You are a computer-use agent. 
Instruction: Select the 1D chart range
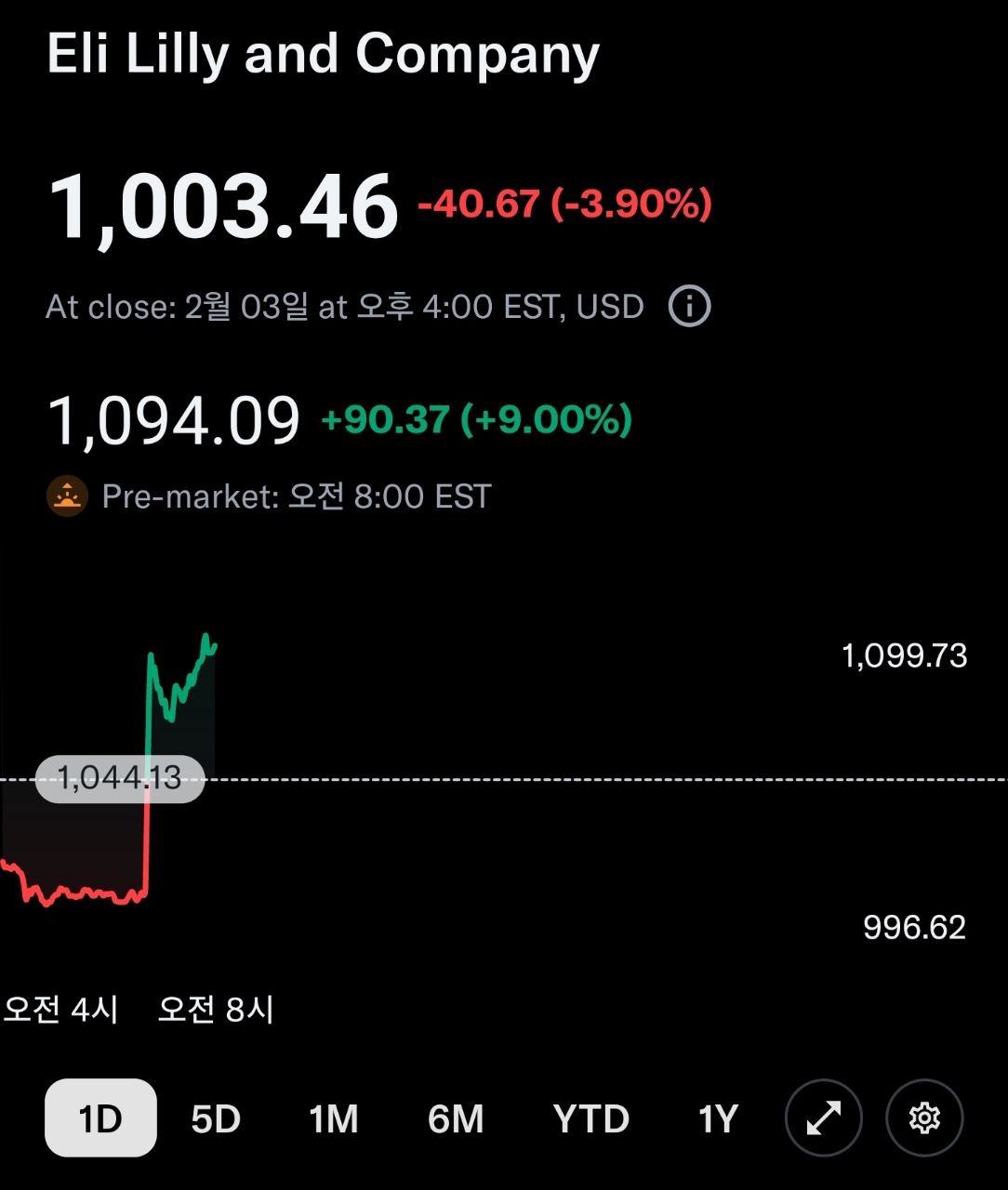(100, 1117)
